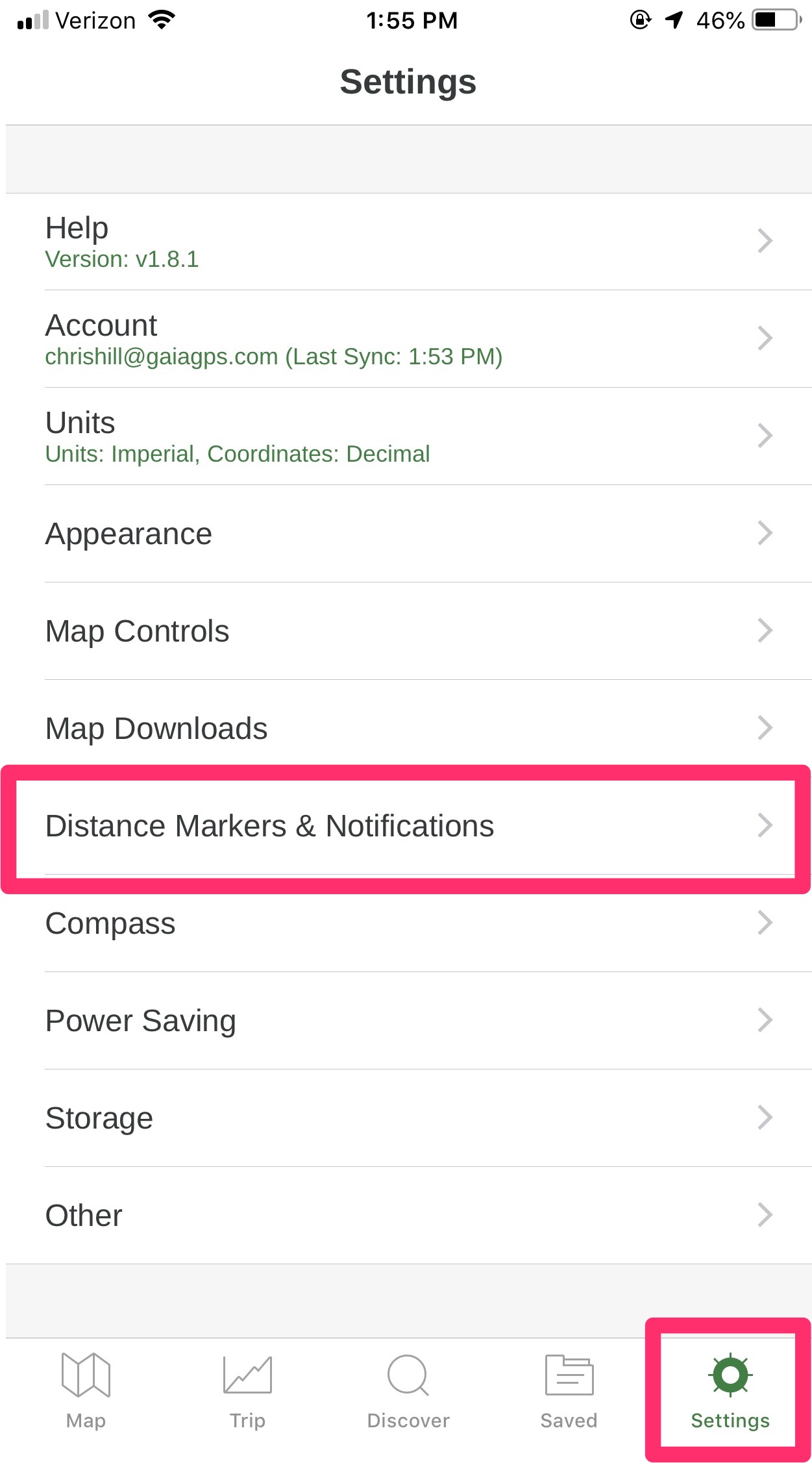Go to Map Controls
Image resolution: width=812 pixels, height=1463 pixels.
click(x=409, y=631)
